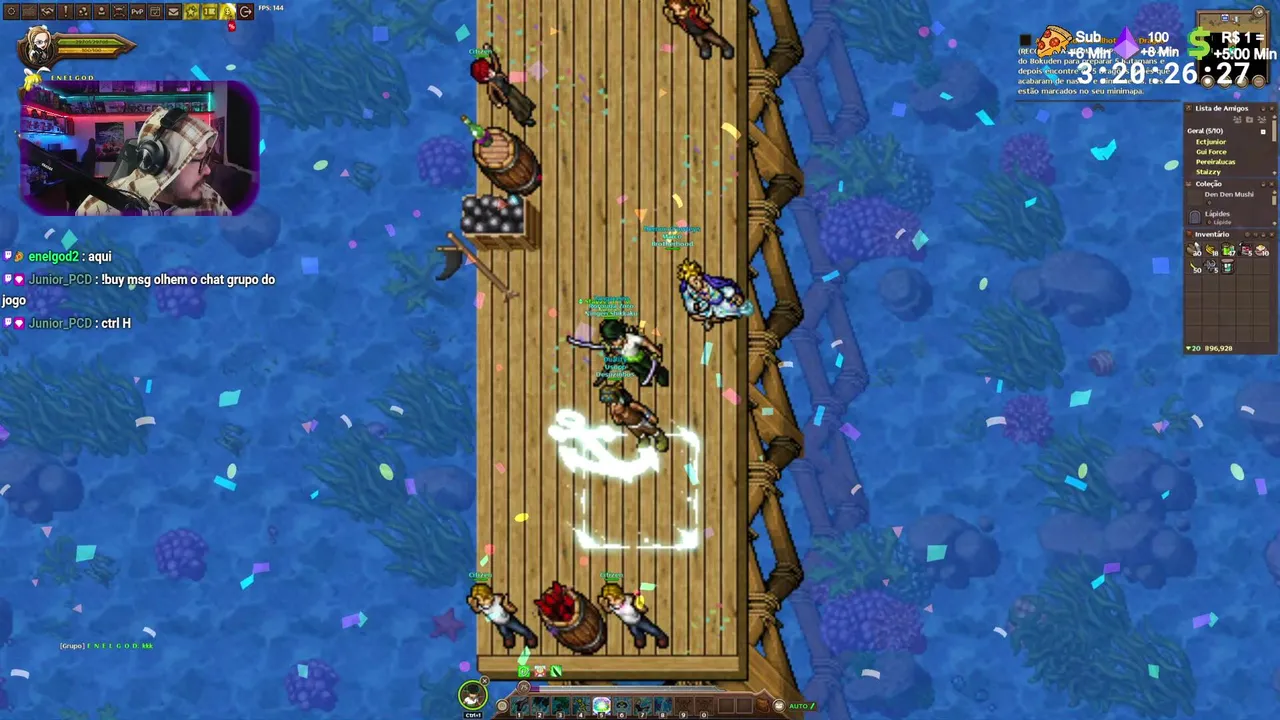Activate the skill in hotbar slot 5
1280x720 pixels.
pyautogui.click(x=602, y=705)
